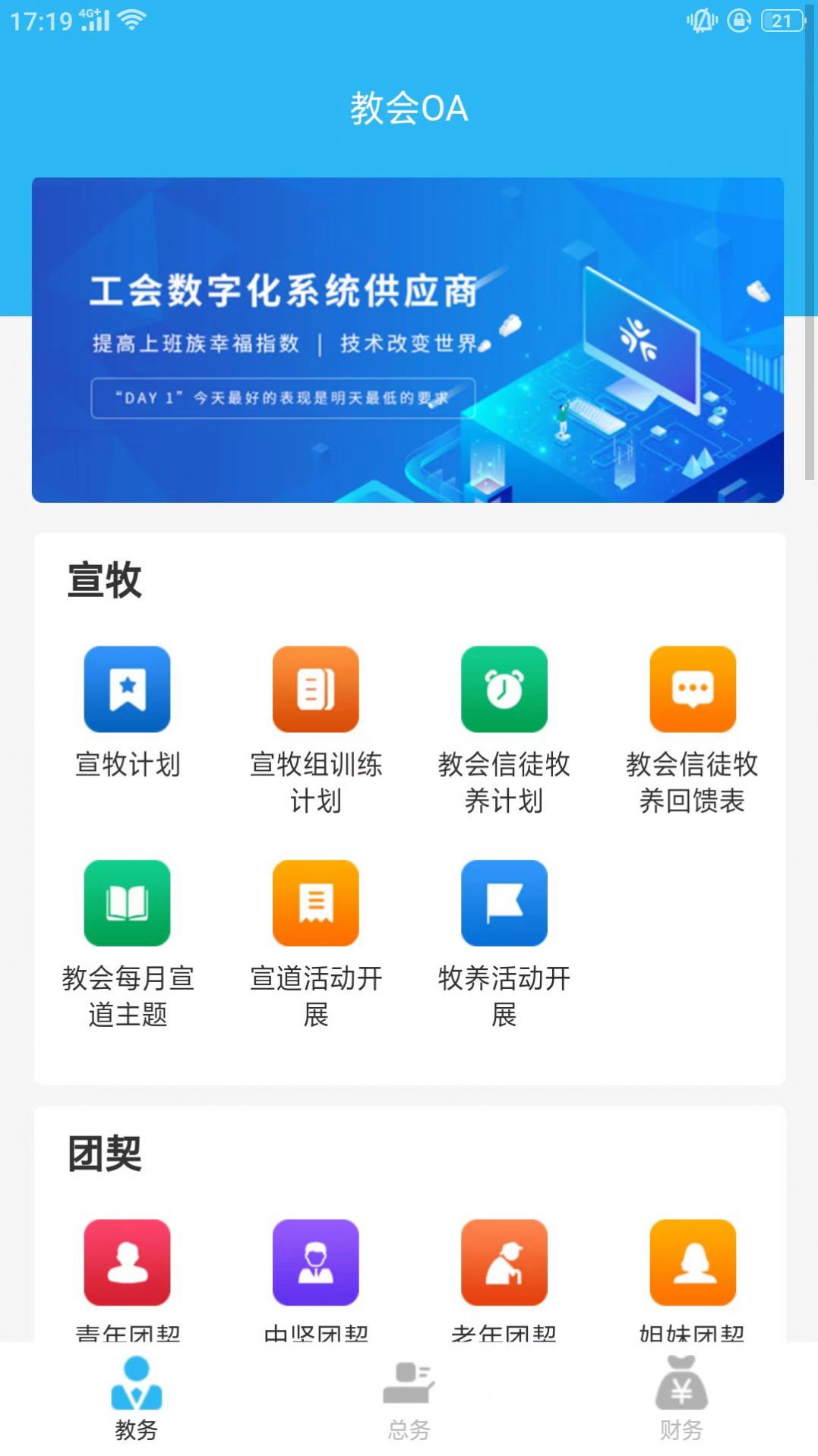Click the 团契 section header

pos(105,1151)
